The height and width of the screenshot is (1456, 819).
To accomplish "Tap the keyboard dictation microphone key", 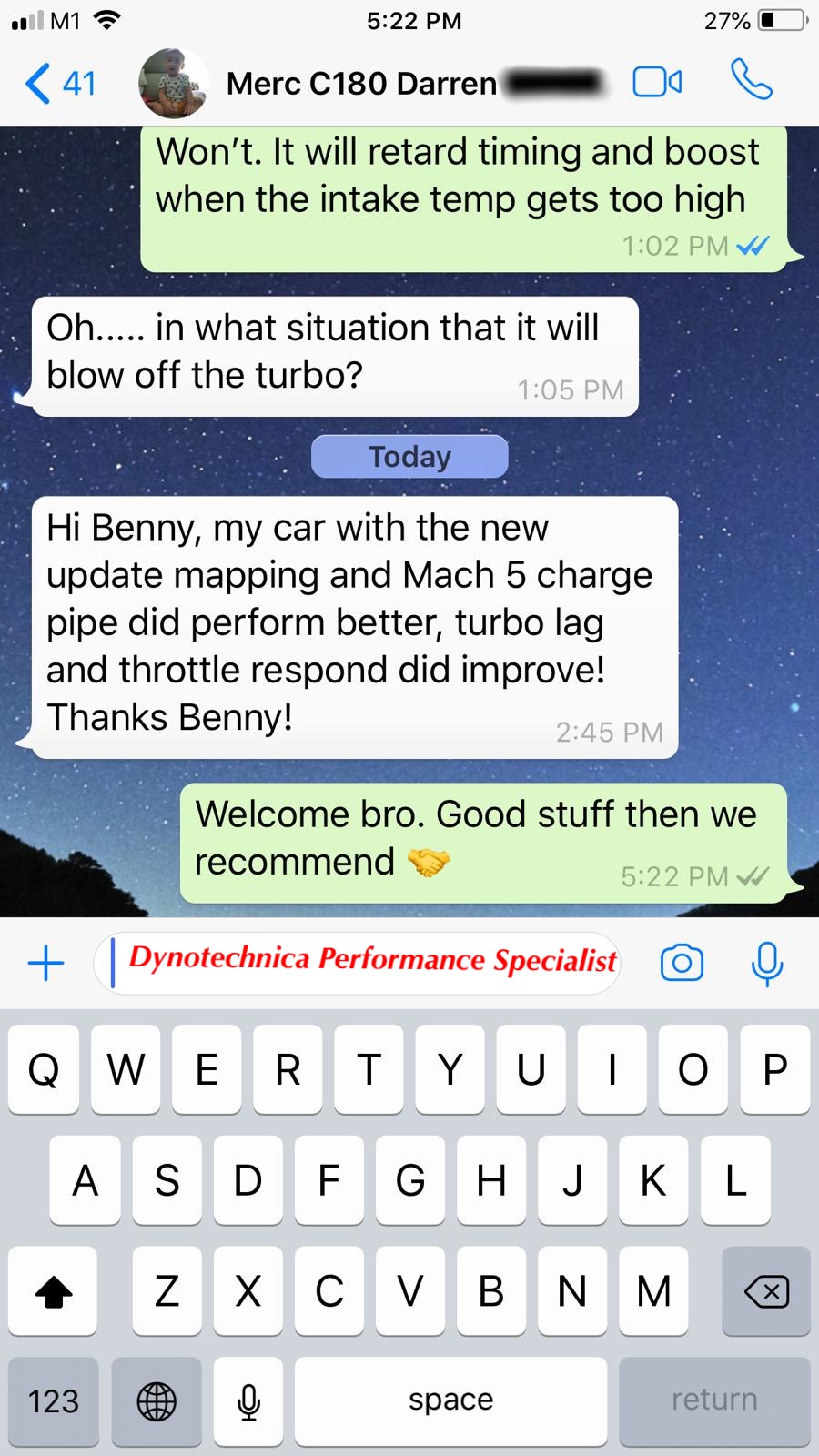I will coord(248,1400).
